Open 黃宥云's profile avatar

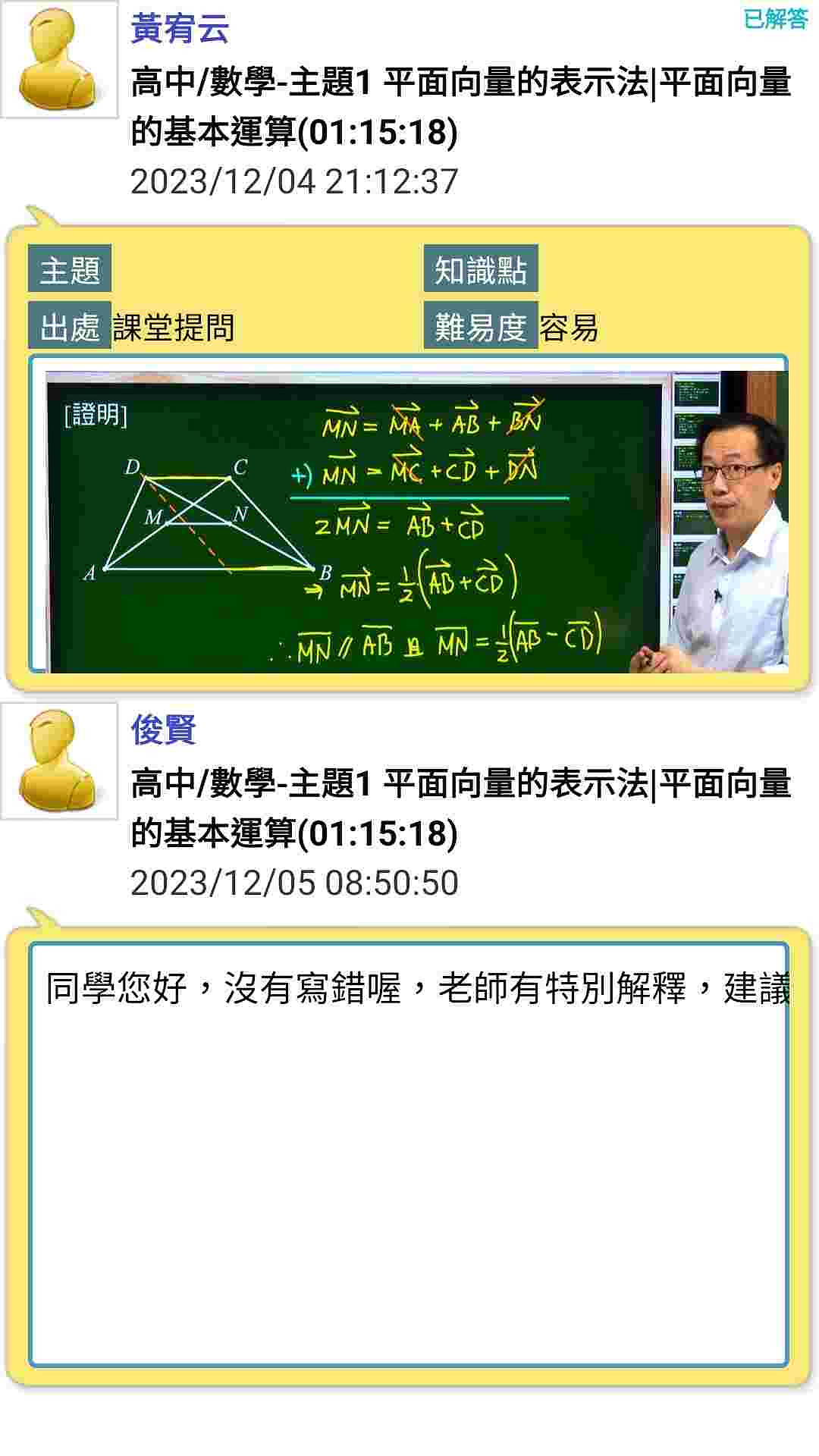(x=59, y=59)
